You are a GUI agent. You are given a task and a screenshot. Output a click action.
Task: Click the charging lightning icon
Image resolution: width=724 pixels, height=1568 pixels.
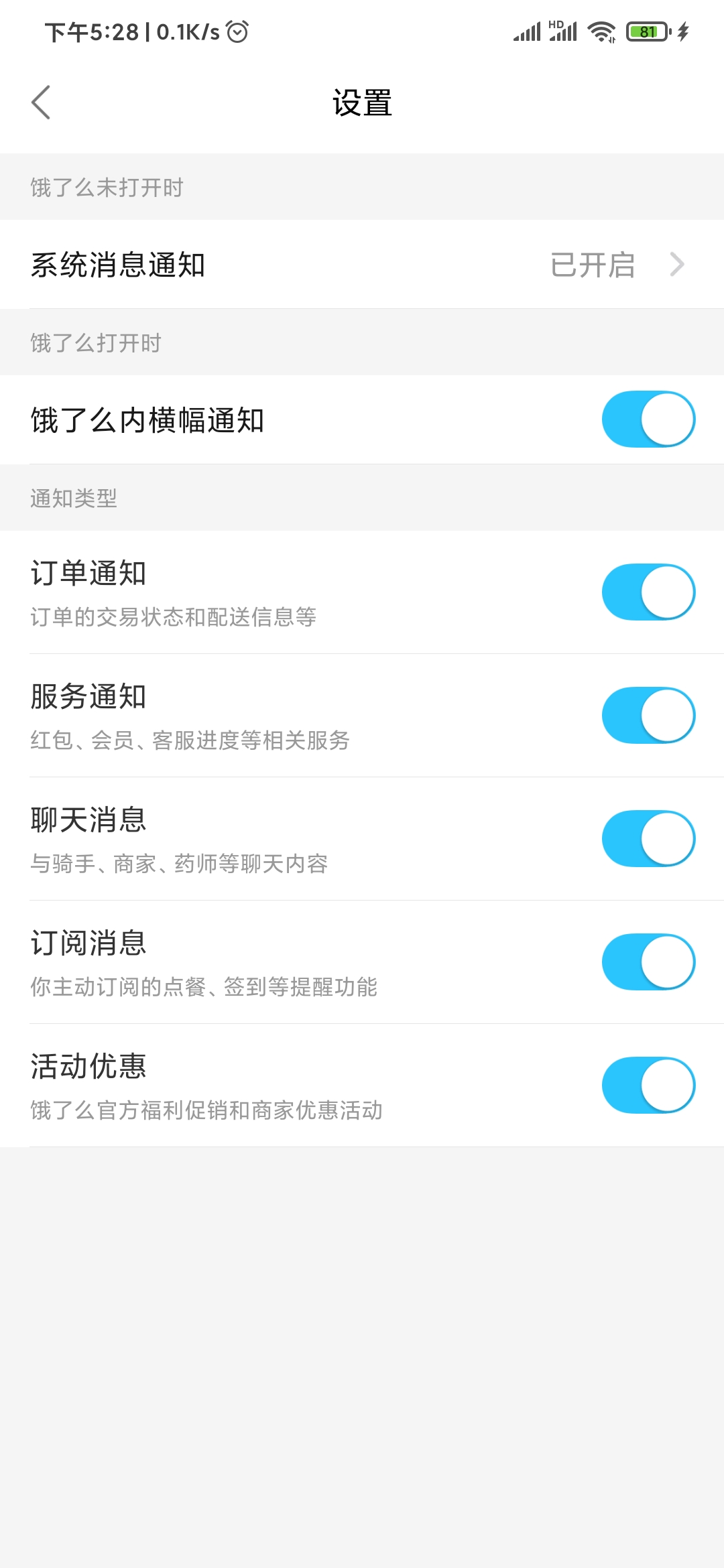[x=682, y=31]
